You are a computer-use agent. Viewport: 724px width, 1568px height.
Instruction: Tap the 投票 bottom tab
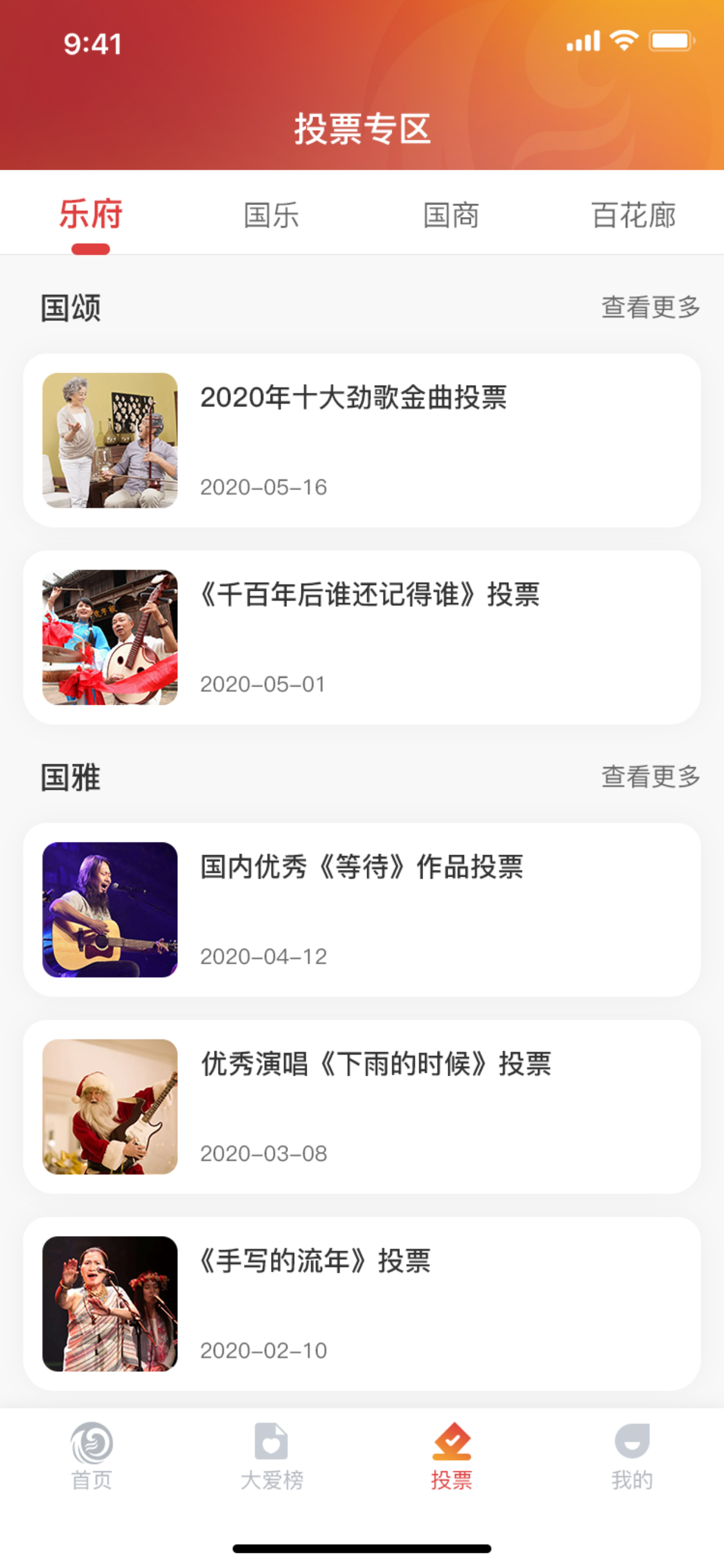pos(451,1456)
